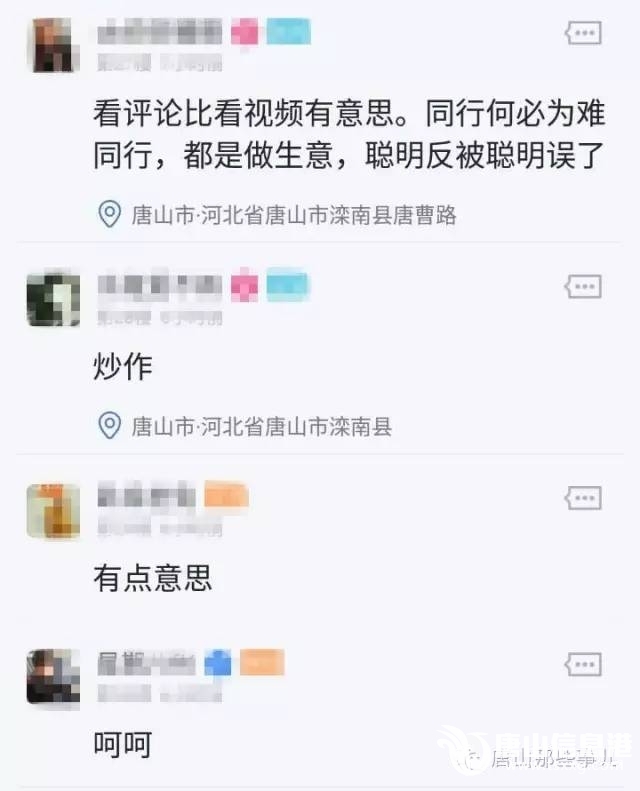Image resolution: width=640 pixels, height=791 pixels.
Task: Reply to the 有点意思 comment
Action: [583, 497]
